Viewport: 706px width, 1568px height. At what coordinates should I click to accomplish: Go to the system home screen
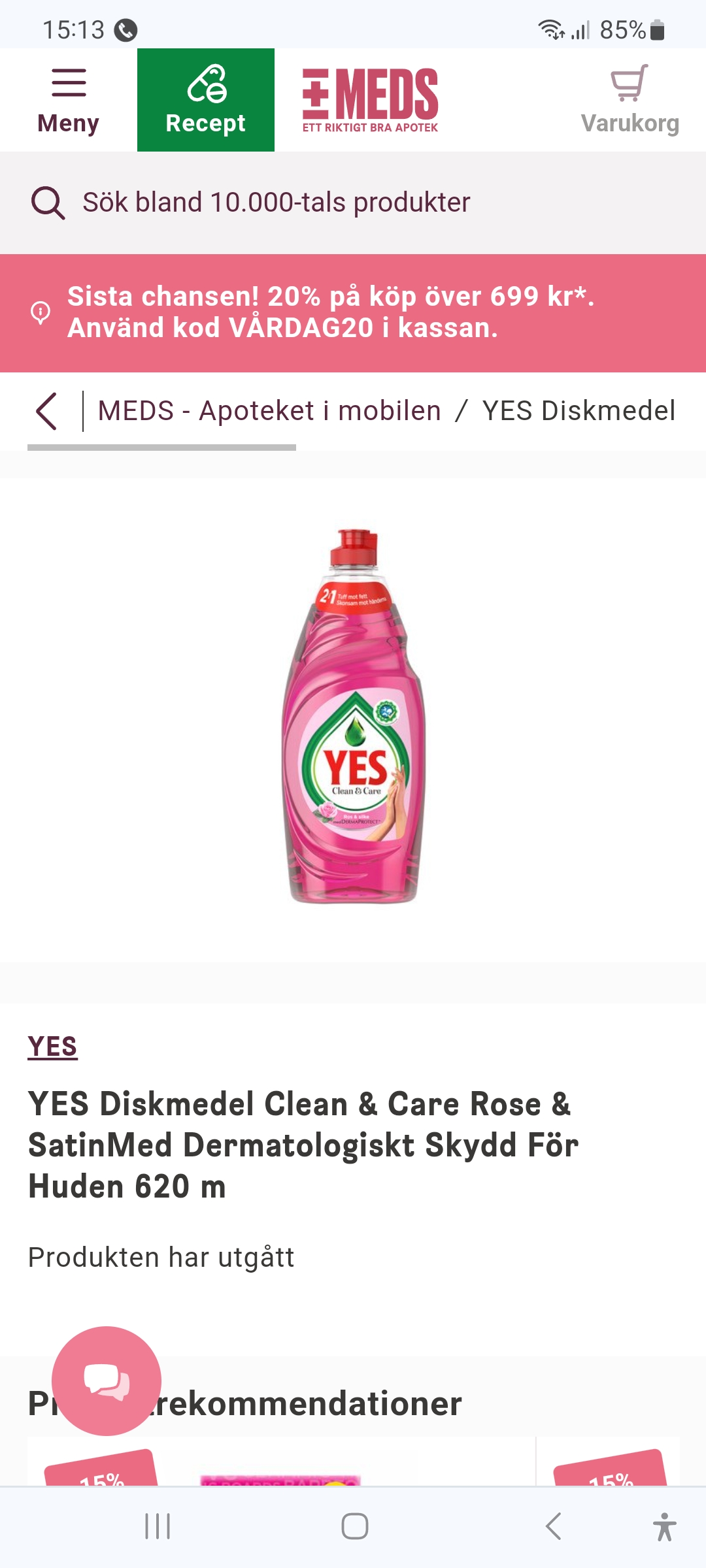tap(354, 1527)
